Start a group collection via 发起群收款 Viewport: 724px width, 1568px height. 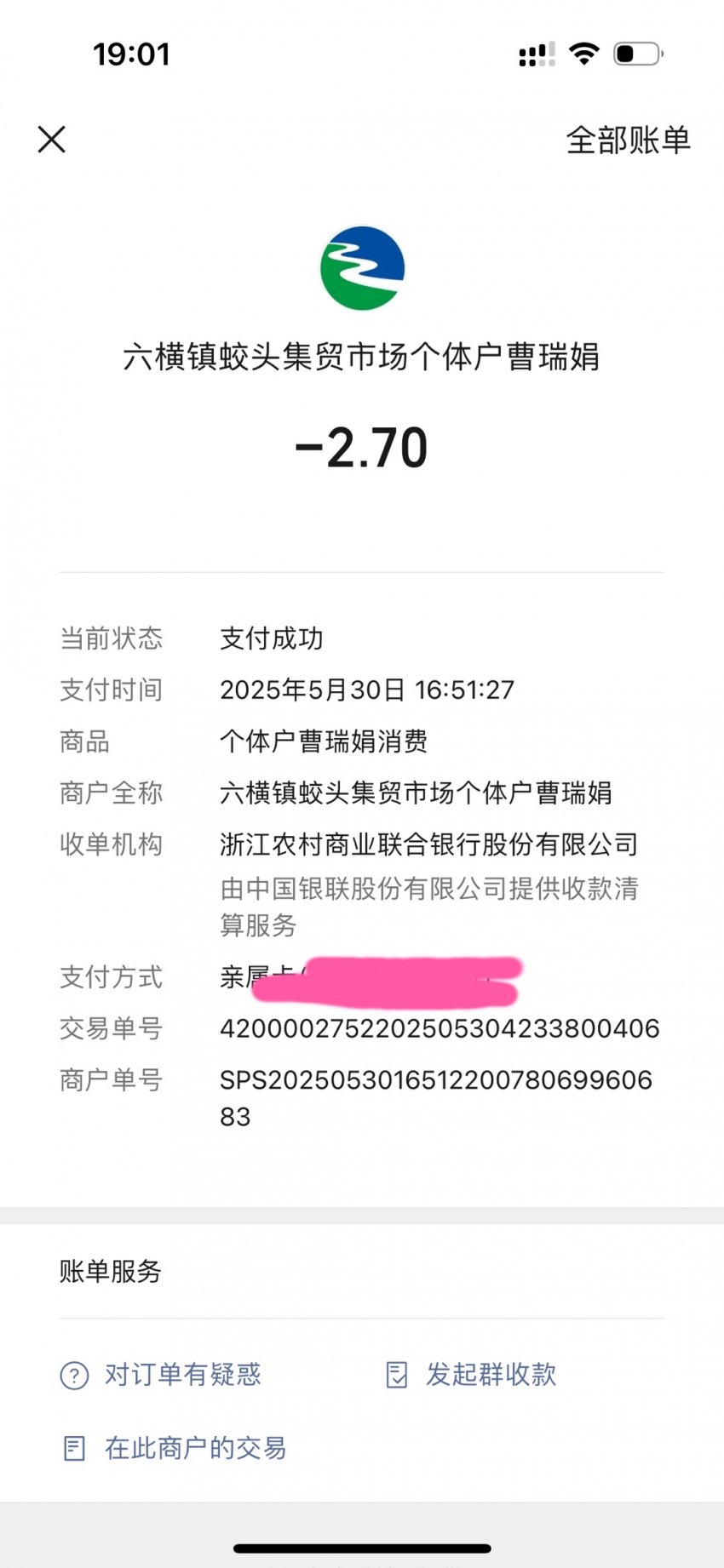[471, 1375]
